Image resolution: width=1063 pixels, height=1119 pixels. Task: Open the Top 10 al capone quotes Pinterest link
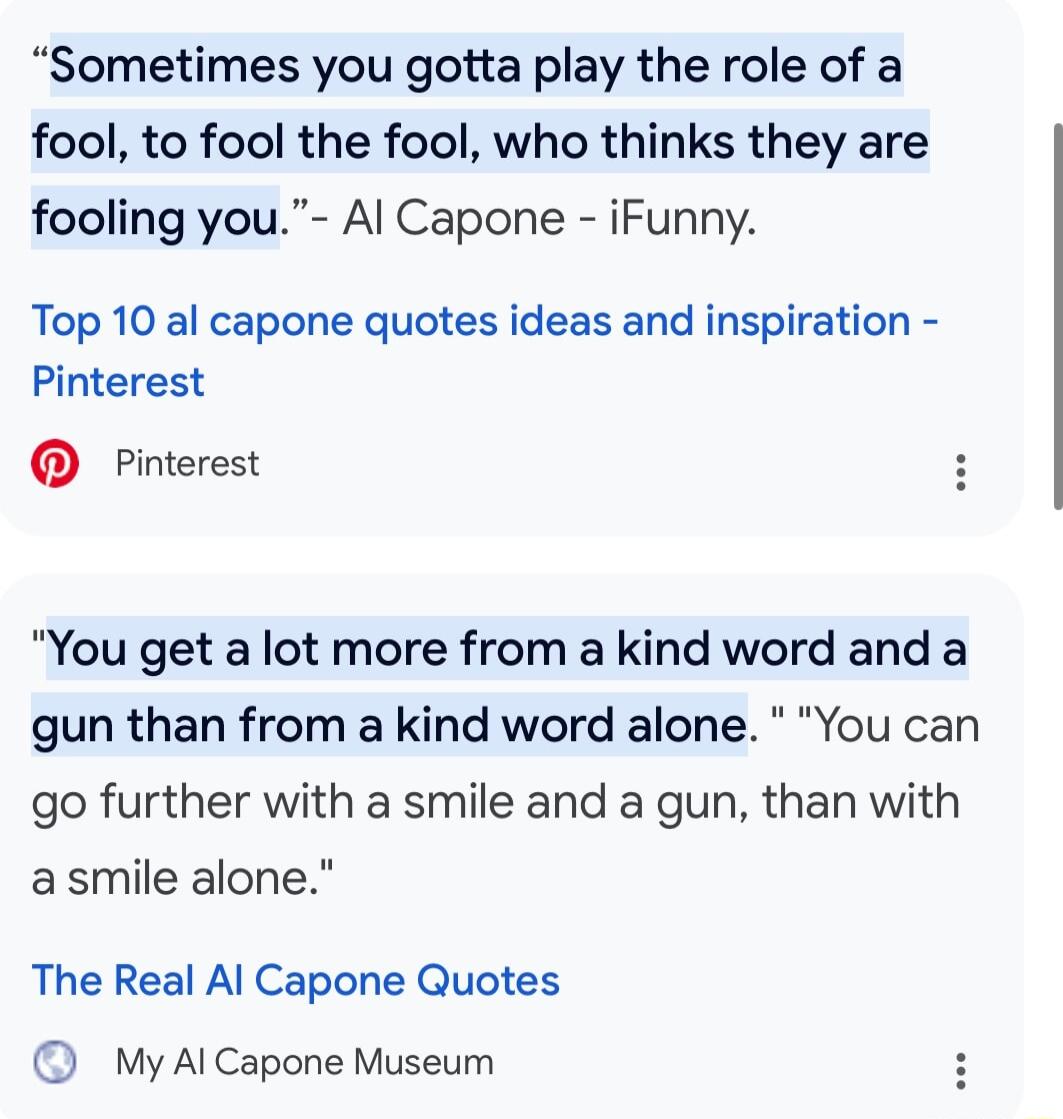click(x=470, y=322)
